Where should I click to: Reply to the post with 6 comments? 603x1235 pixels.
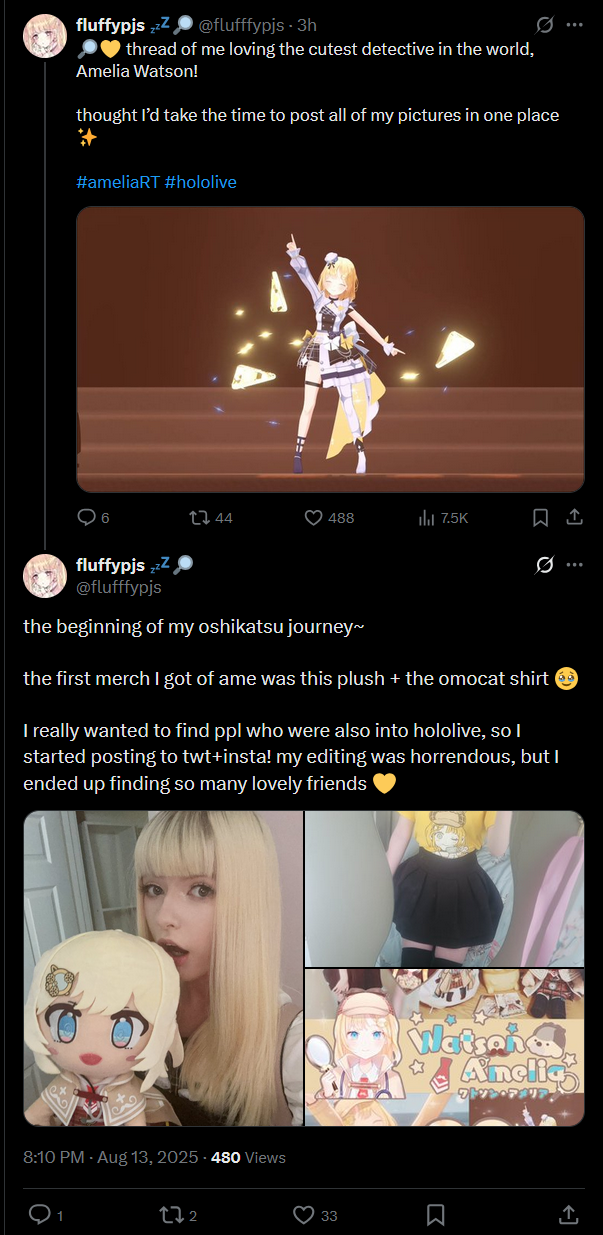pos(87,517)
